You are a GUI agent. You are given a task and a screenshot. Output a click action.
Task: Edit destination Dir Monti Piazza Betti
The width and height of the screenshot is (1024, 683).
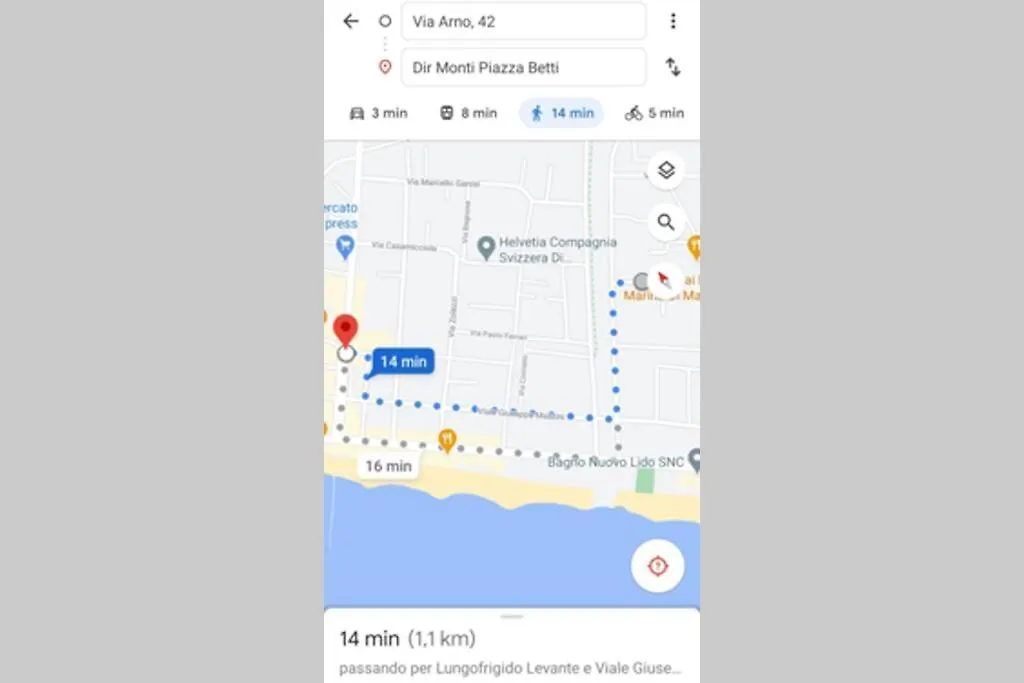tap(523, 68)
